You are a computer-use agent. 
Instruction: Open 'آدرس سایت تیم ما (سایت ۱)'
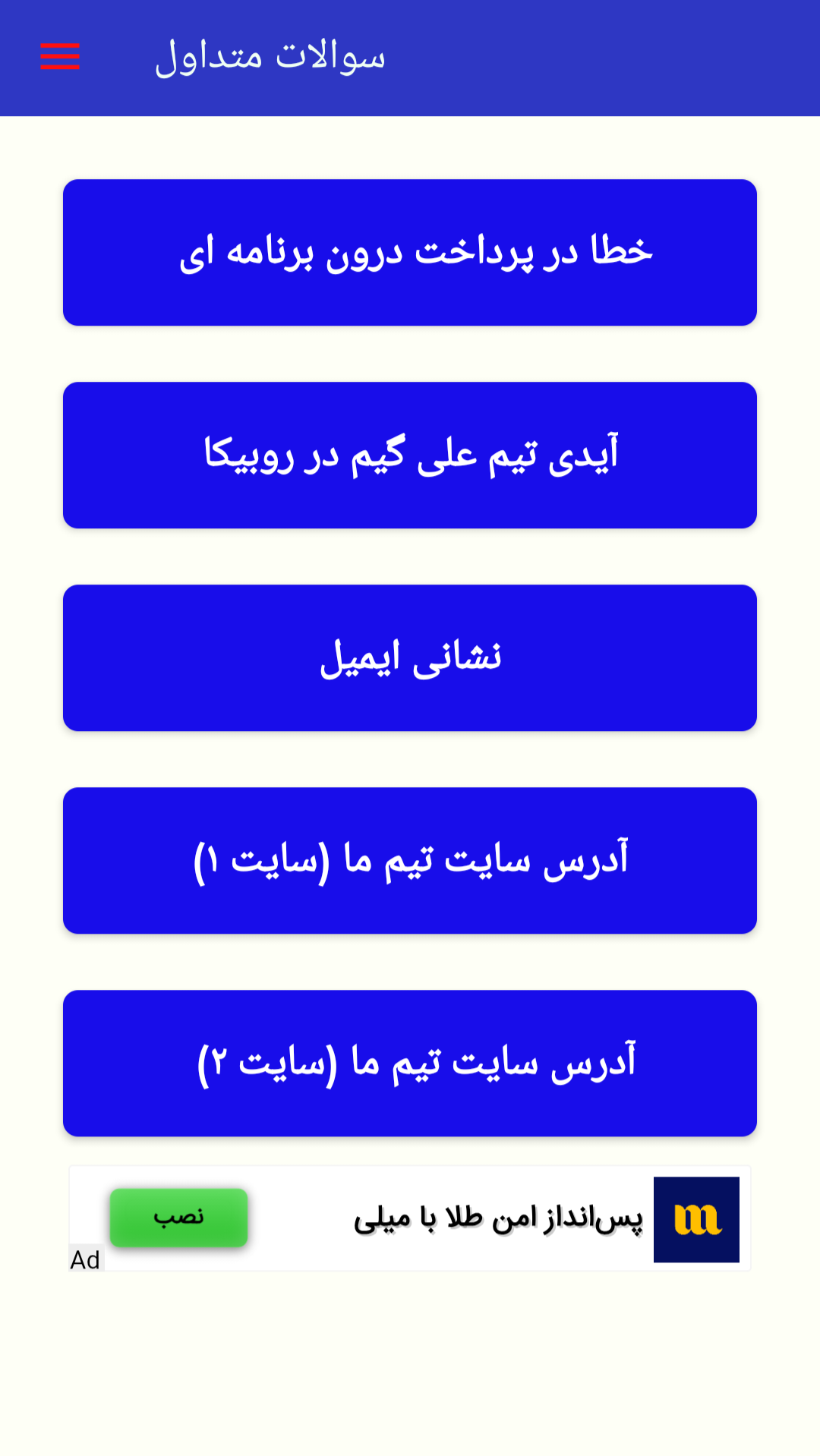(410, 860)
